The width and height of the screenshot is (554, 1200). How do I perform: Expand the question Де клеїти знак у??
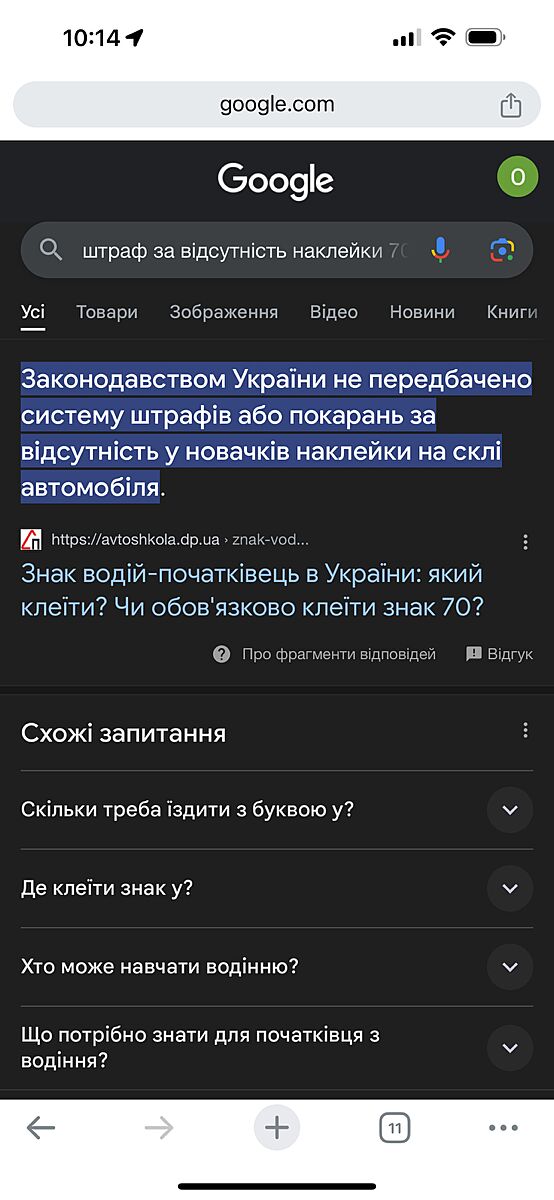point(277,888)
